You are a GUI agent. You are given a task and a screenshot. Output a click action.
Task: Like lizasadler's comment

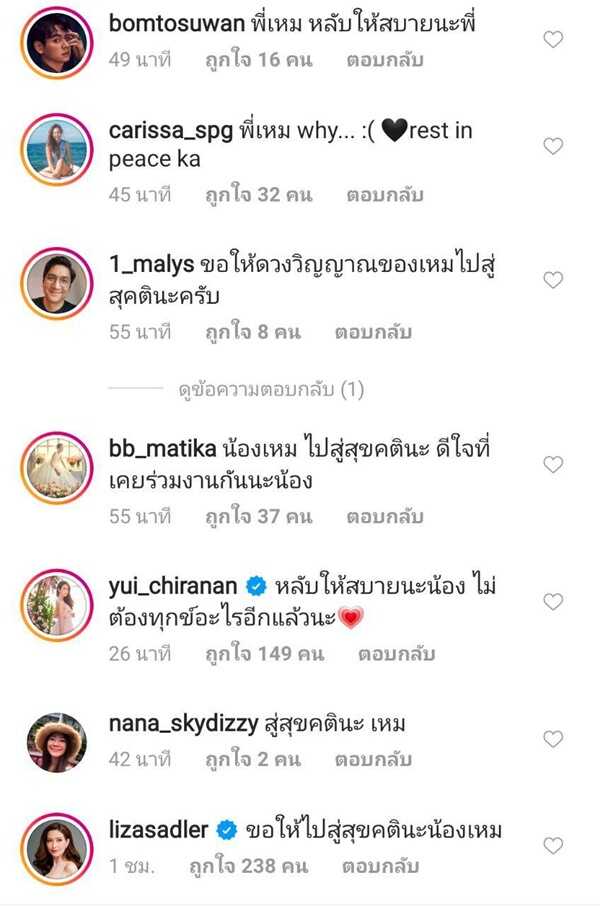point(552,846)
